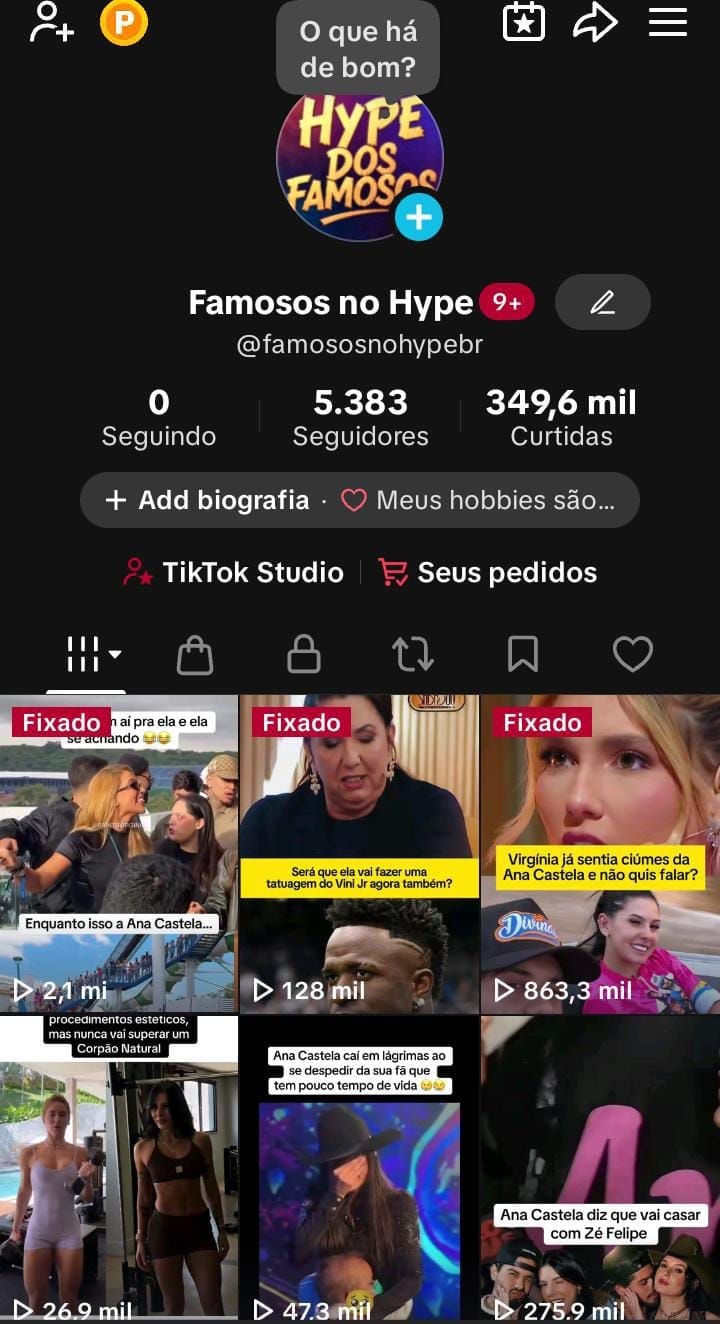The height and width of the screenshot is (1324, 720).
Task: Switch to the private videos lock tab
Action: [x=304, y=654]
